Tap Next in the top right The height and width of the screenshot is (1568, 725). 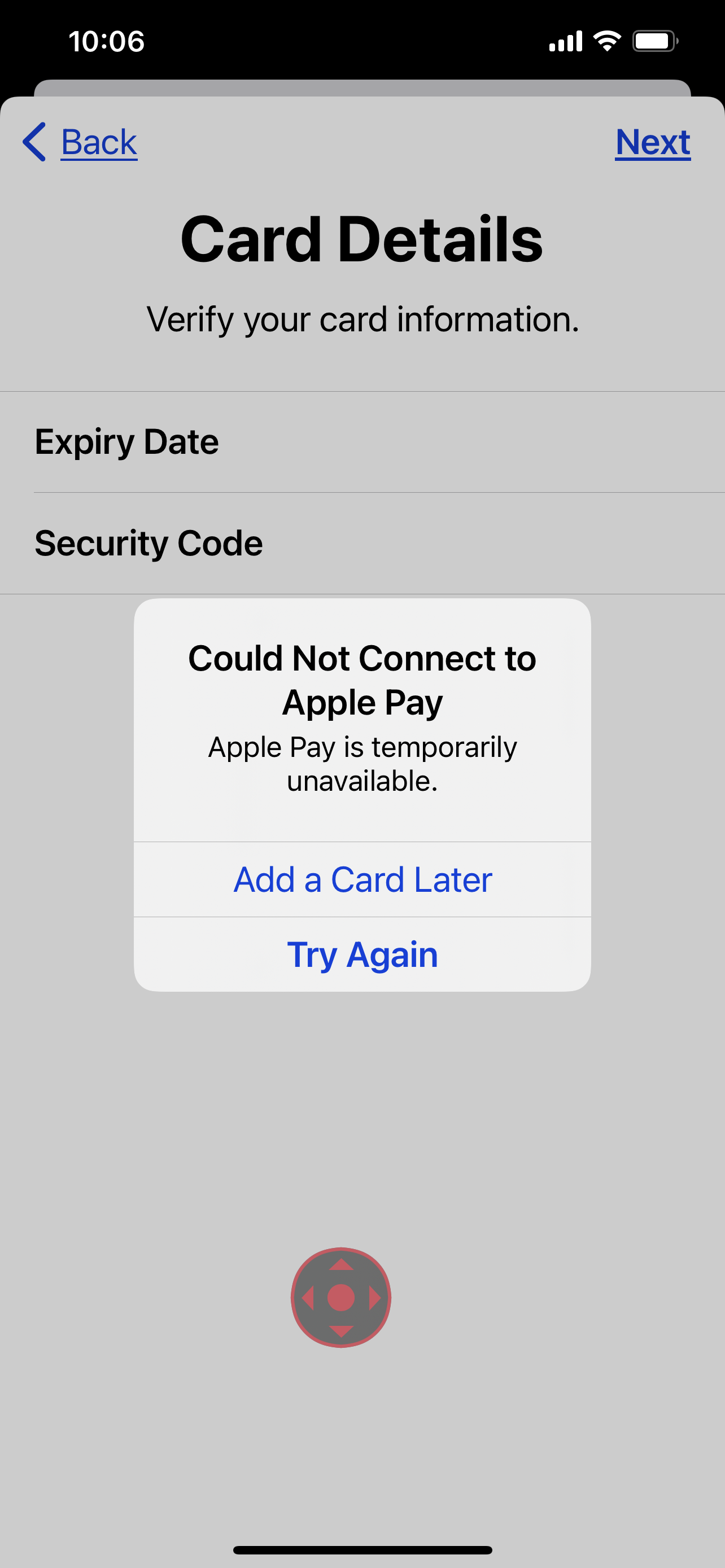tap(652, 142)
